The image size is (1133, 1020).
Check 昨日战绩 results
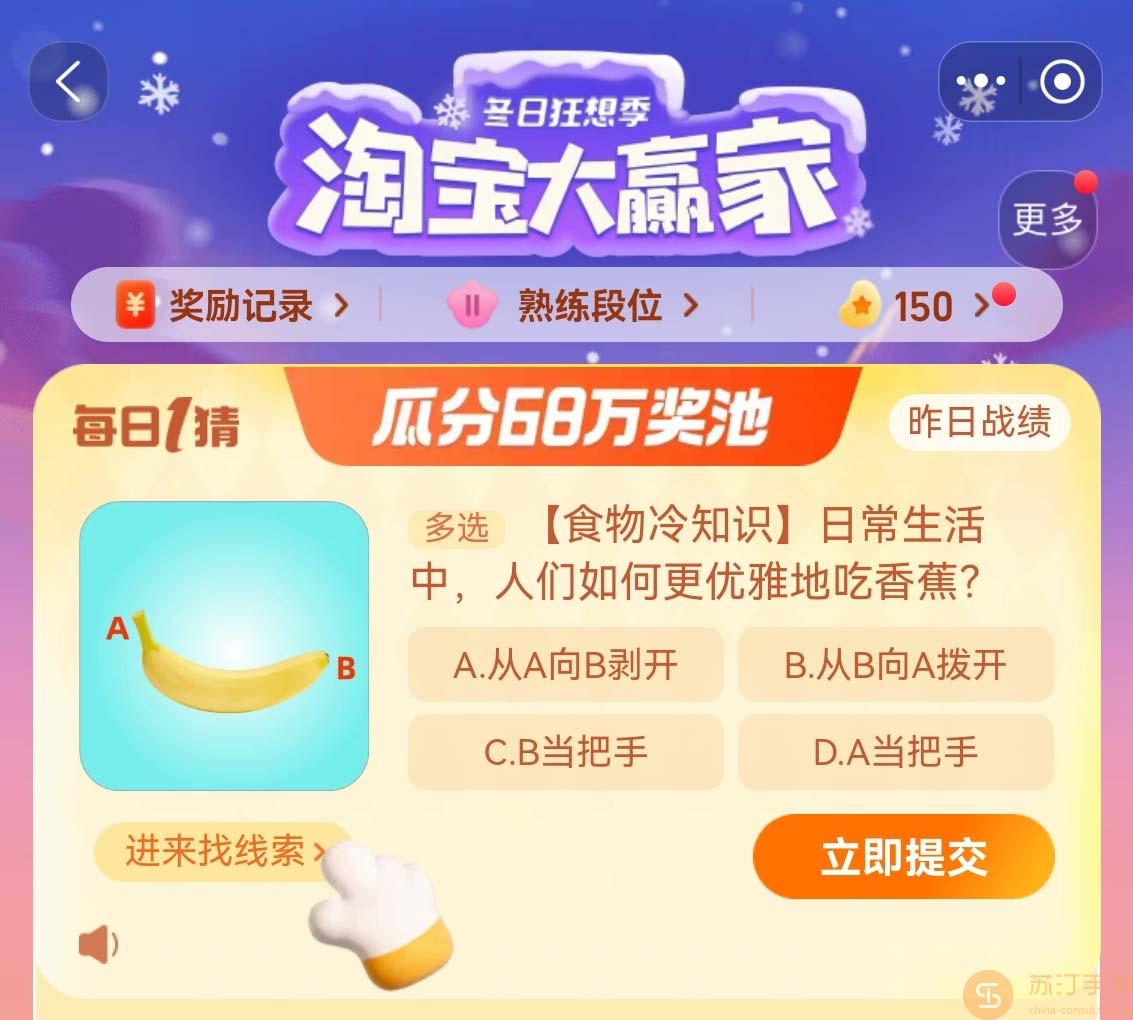coord(979,423)
